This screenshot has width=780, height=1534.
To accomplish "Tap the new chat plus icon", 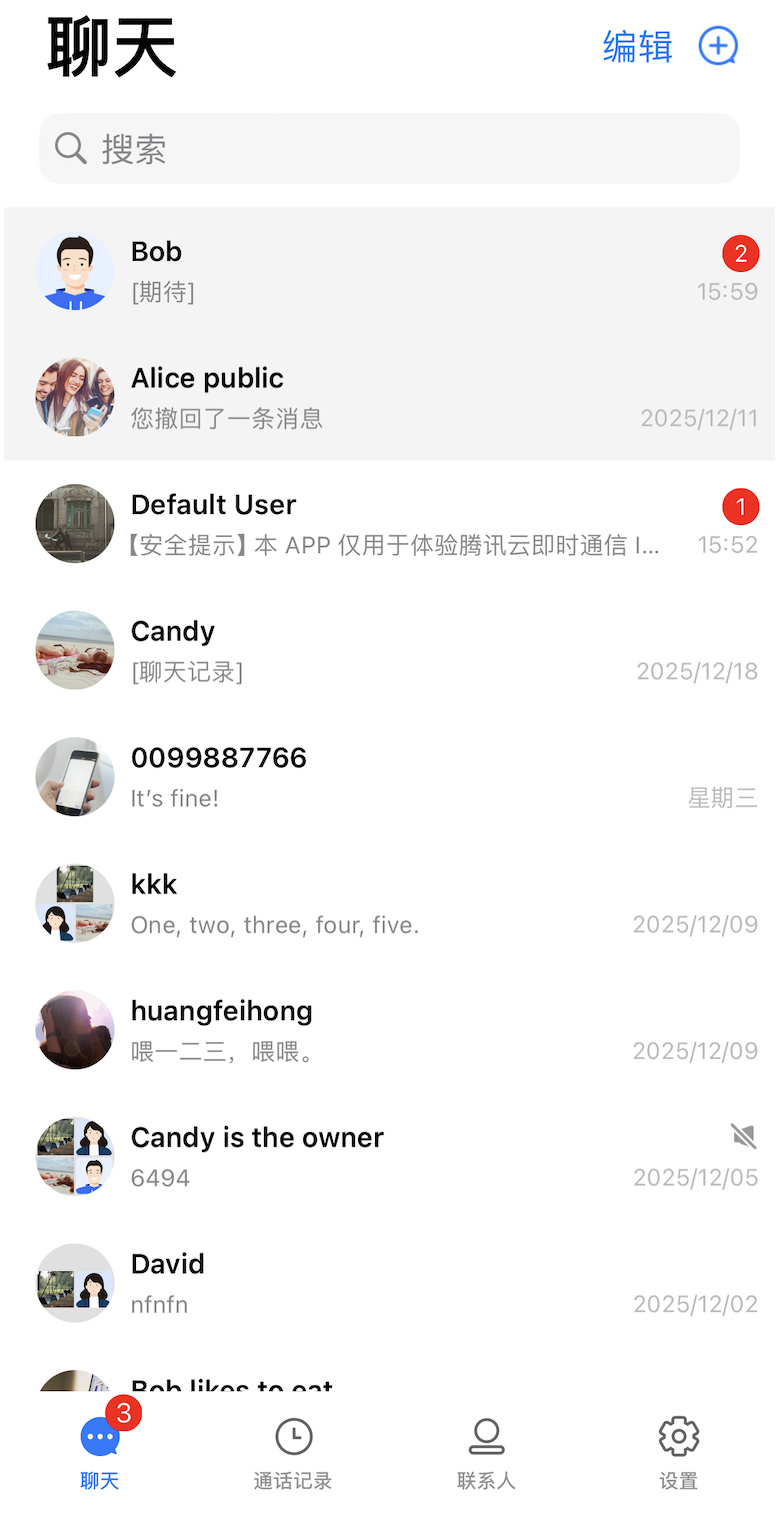I will click(717, 46).
